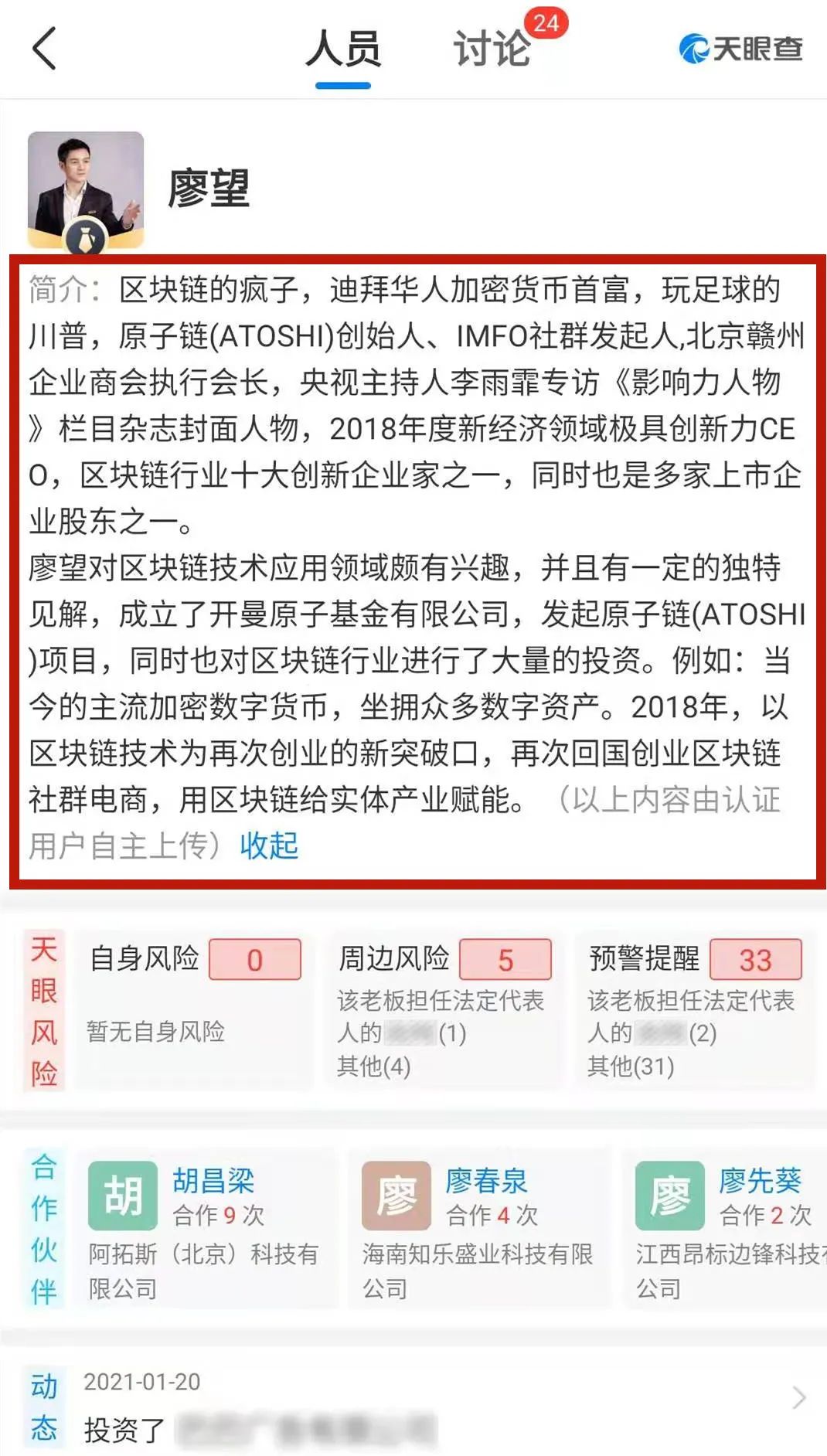Open partner 廖春泉's name link
The image size is (827, 1456).
point(487,1180)
